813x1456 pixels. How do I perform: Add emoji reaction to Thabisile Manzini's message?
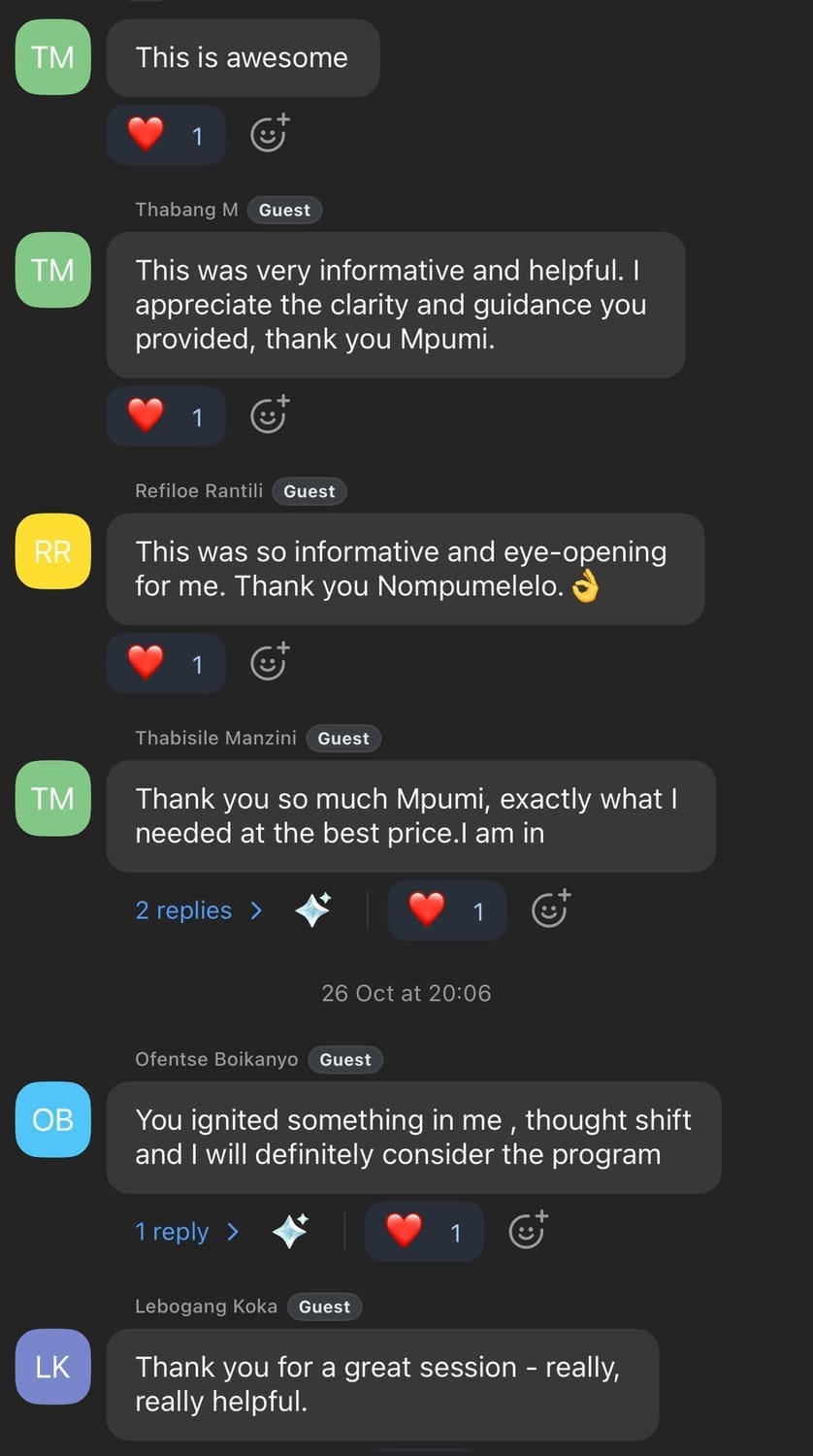tap(550, 910)
